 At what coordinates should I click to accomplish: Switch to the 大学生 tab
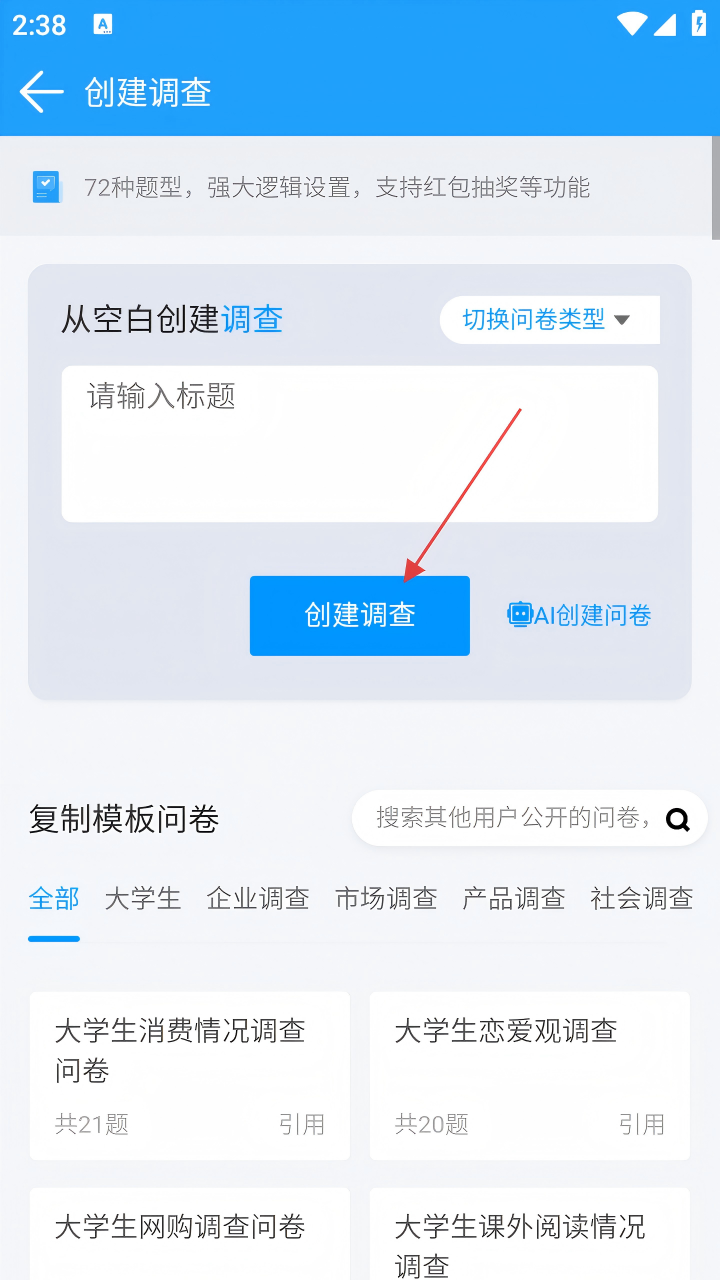point(143,898)
